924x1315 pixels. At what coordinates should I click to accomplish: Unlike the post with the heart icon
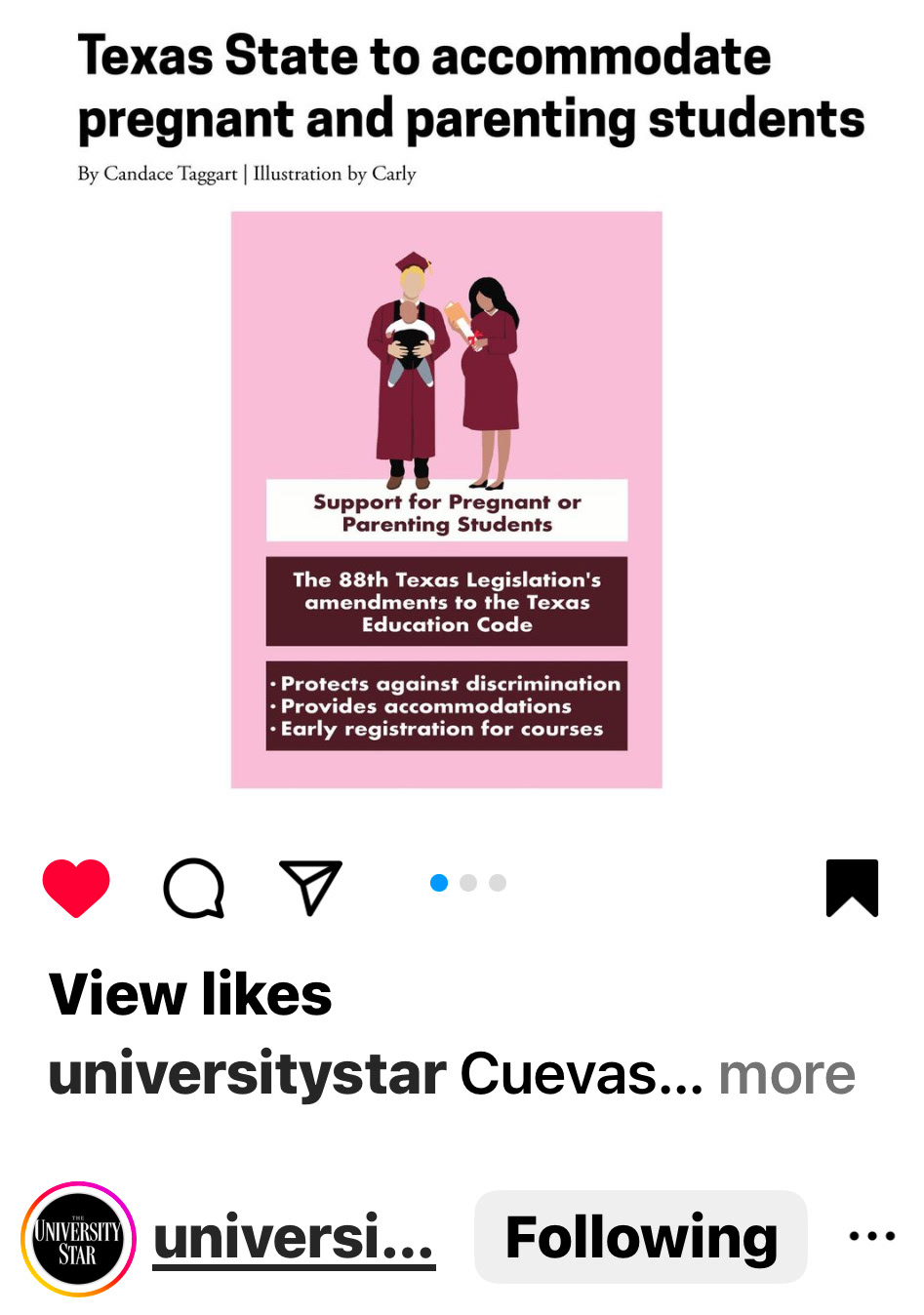coord(76,888)
